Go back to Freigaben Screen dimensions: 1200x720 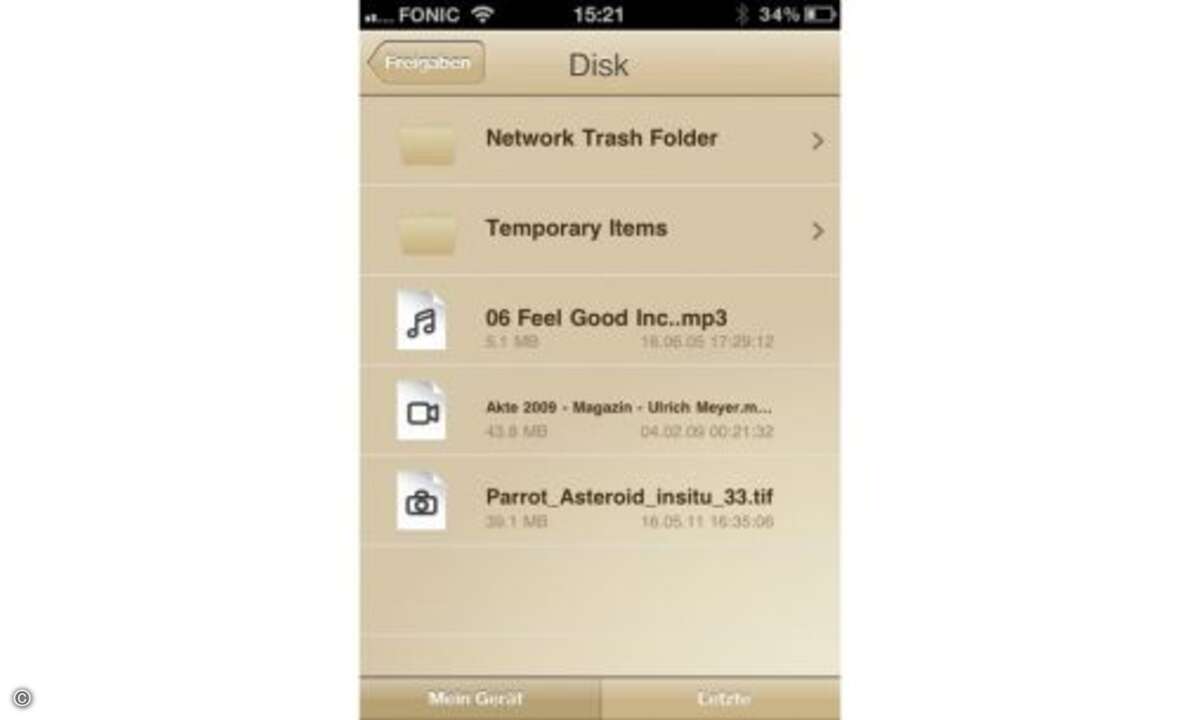pyautogui.click(x=427, y=63)
